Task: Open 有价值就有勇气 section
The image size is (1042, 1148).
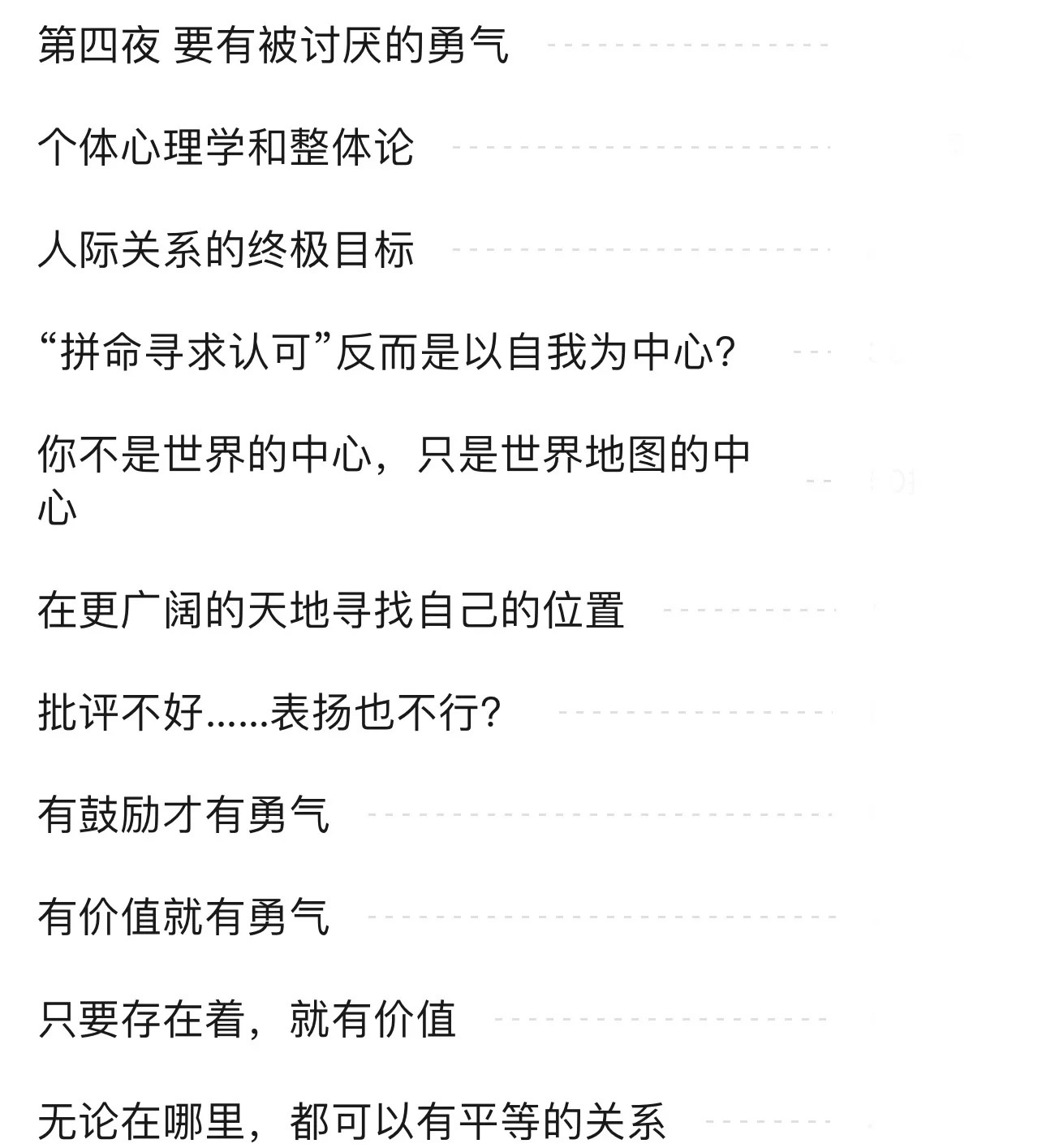Action: 183,917
